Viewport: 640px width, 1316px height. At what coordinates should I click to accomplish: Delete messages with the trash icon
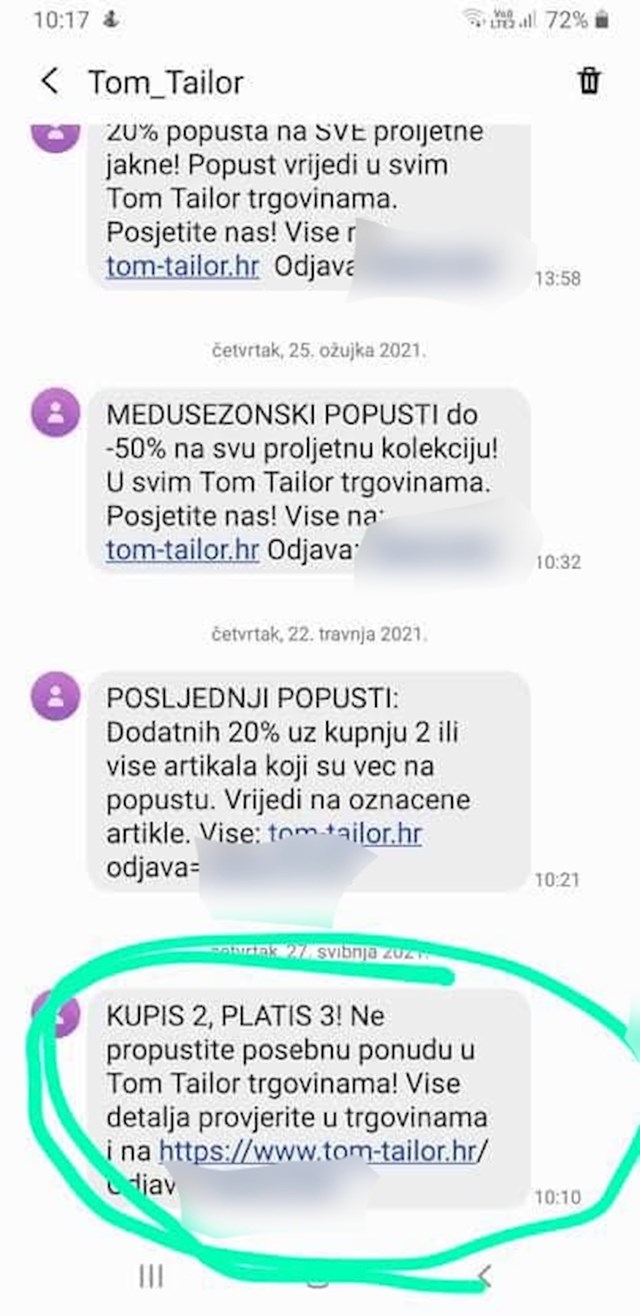click(590, 81)
